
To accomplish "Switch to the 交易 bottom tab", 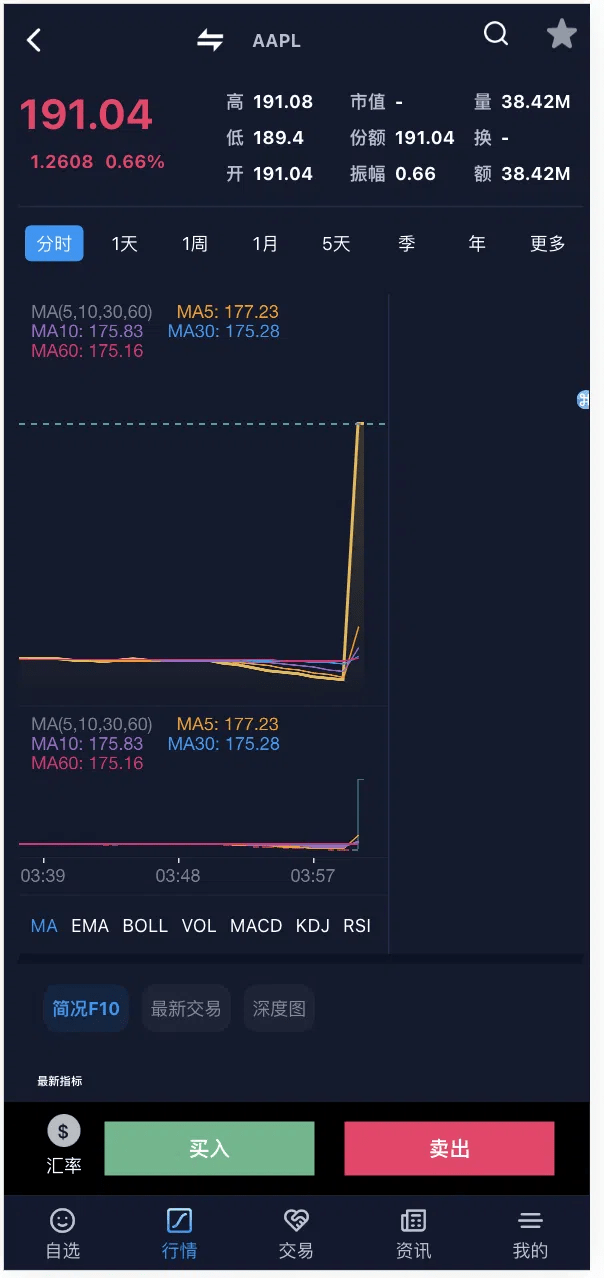I will (x=296, y=1233).
